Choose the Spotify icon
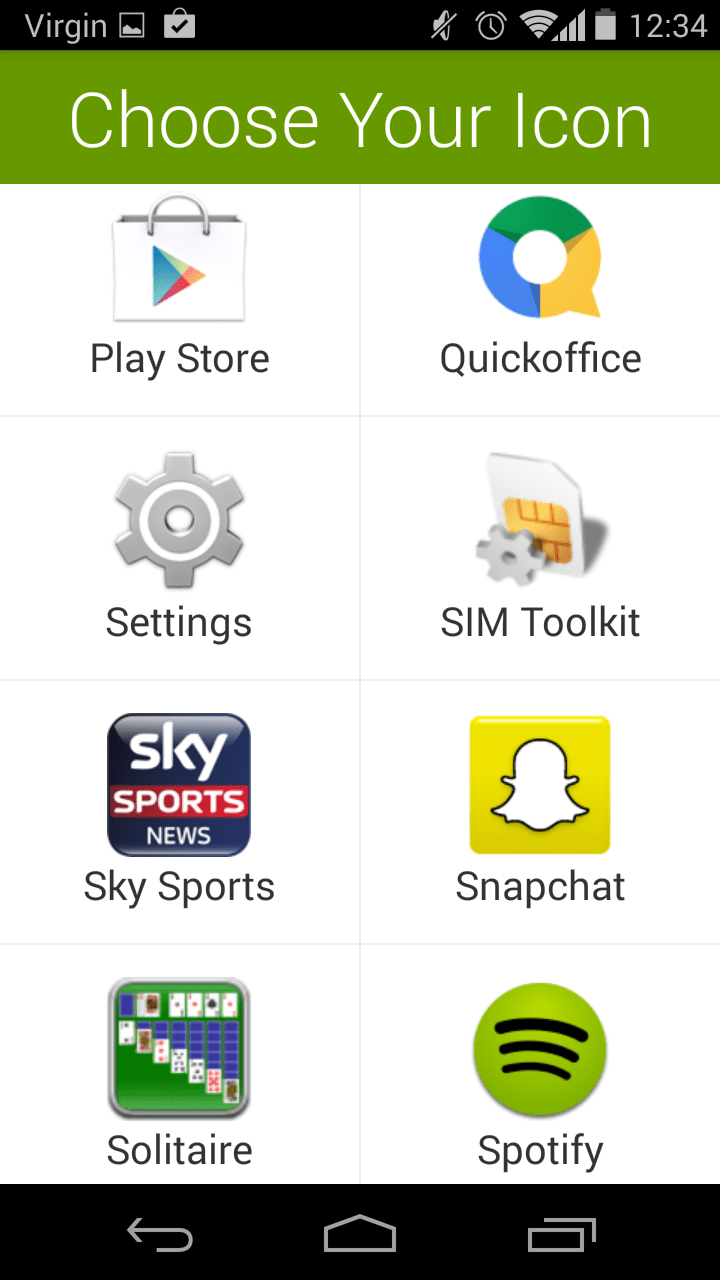The image size is (720, 1280). tap(540, 1048)
